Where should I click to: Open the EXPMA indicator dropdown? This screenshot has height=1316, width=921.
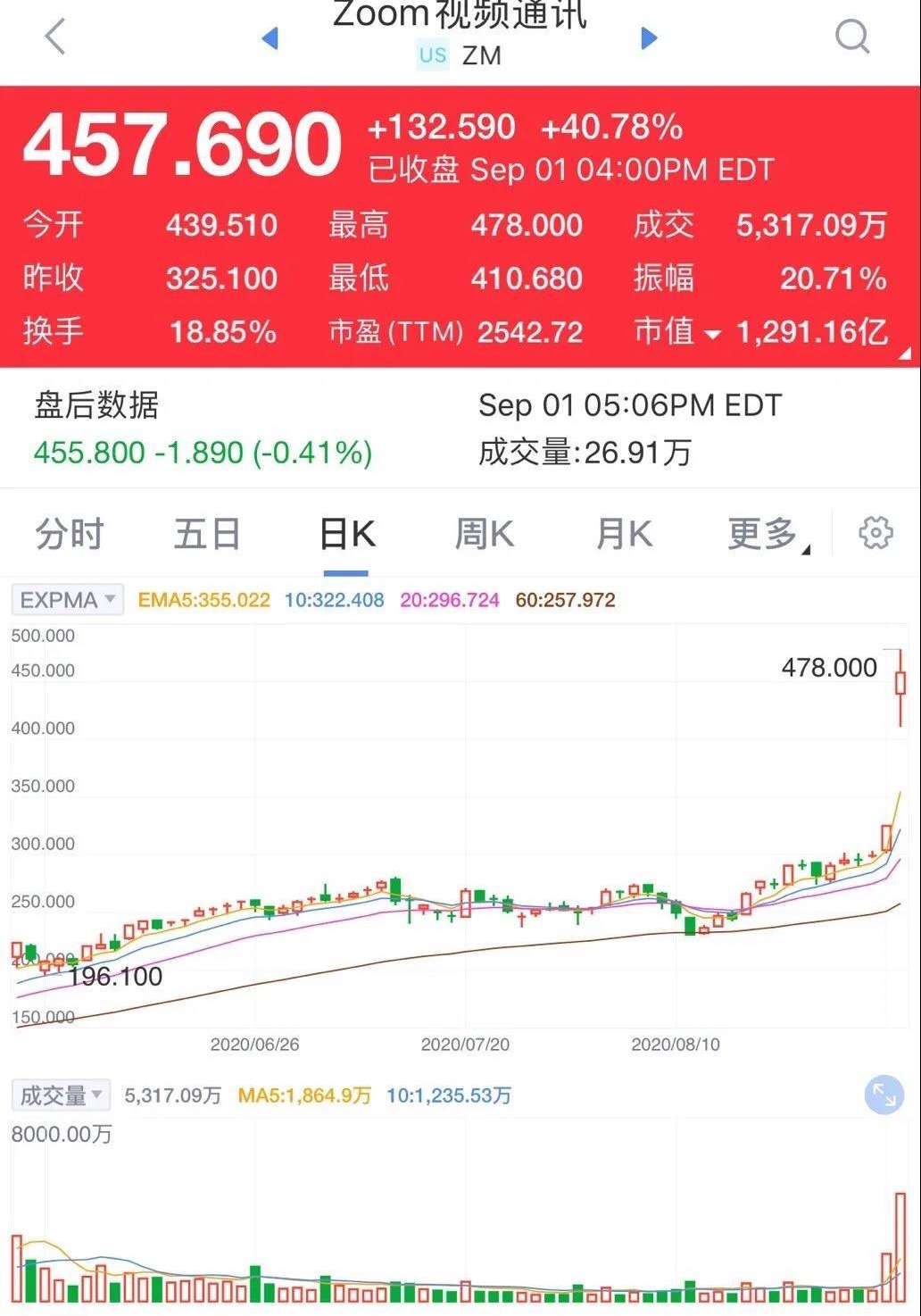click(x=68, y=600)
